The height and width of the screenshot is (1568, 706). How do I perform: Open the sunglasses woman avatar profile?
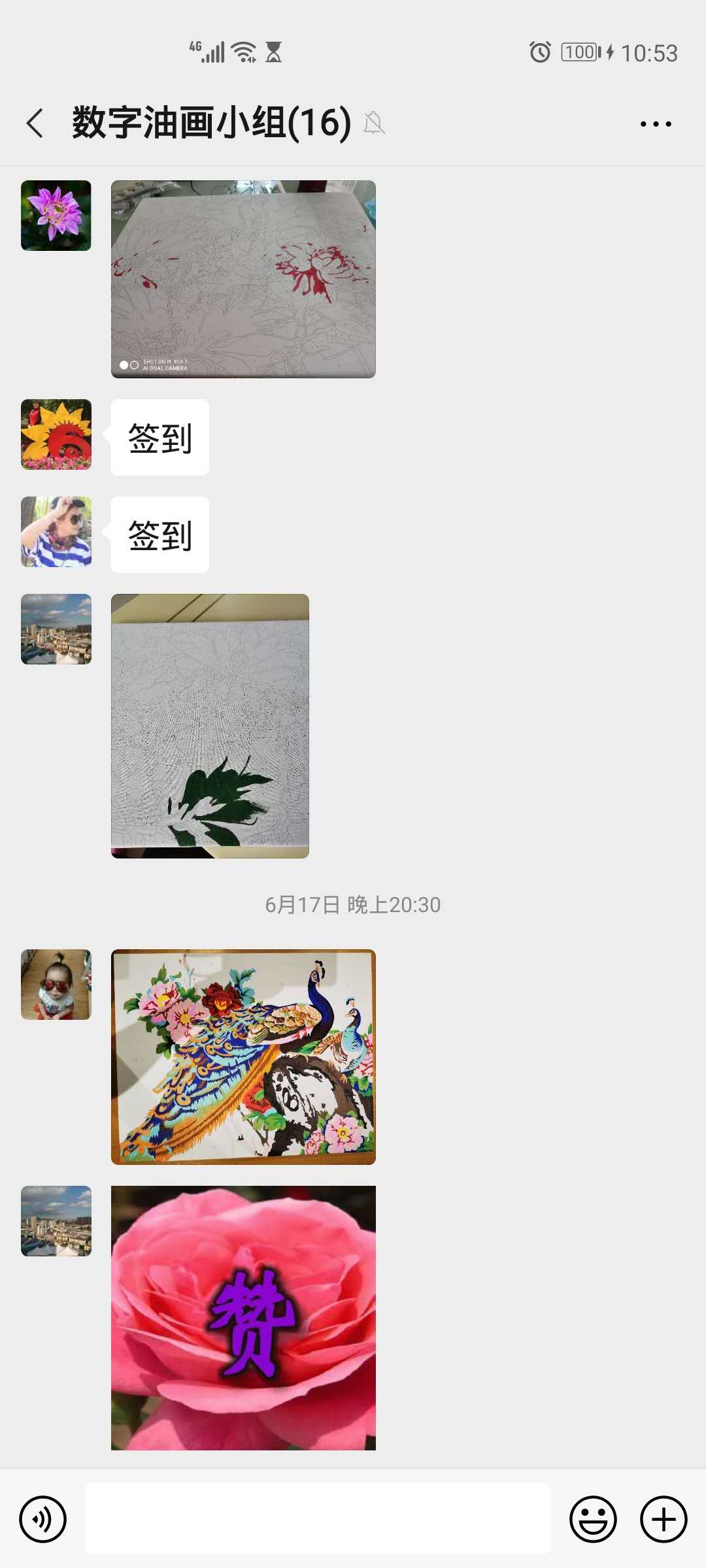coord(56,532)
